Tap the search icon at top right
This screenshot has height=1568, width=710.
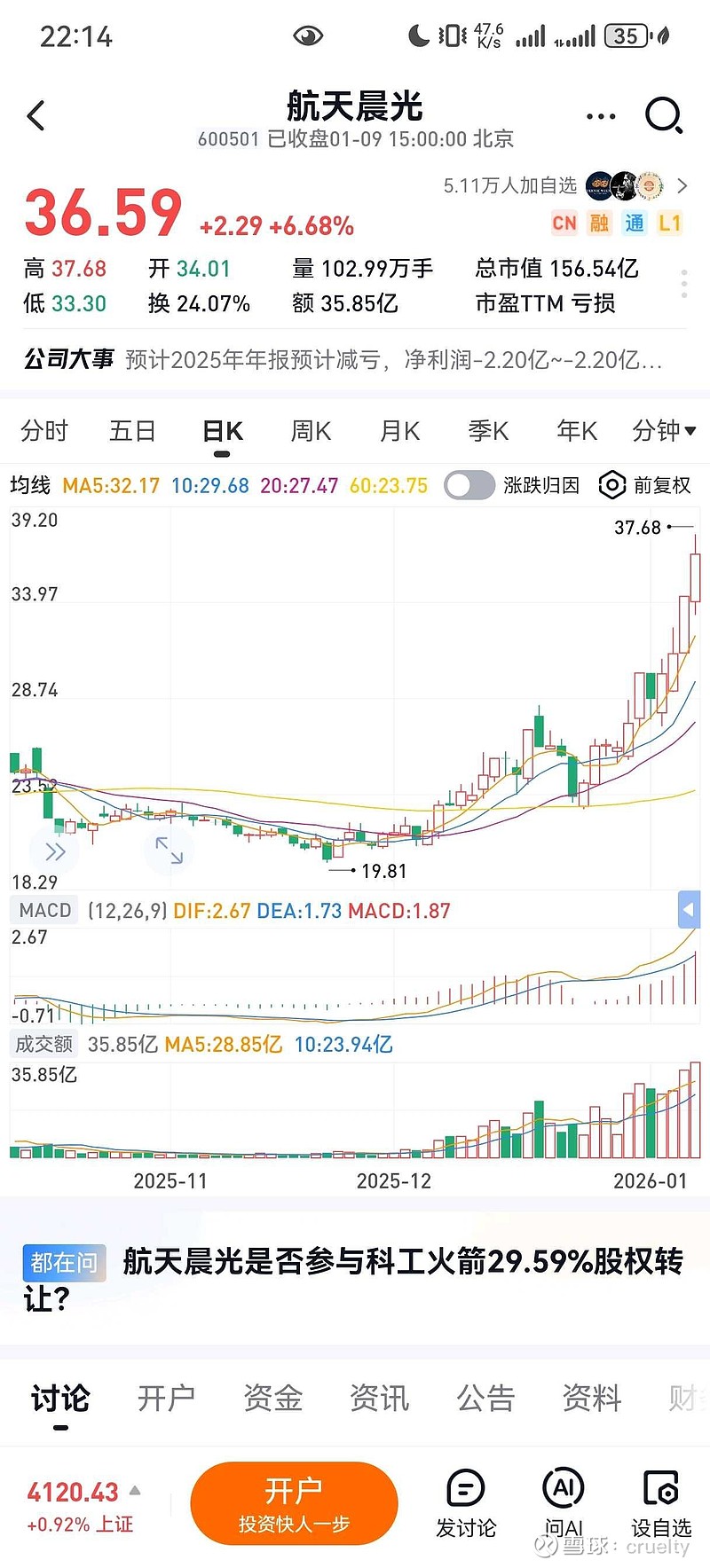click(x=661, y=115)
